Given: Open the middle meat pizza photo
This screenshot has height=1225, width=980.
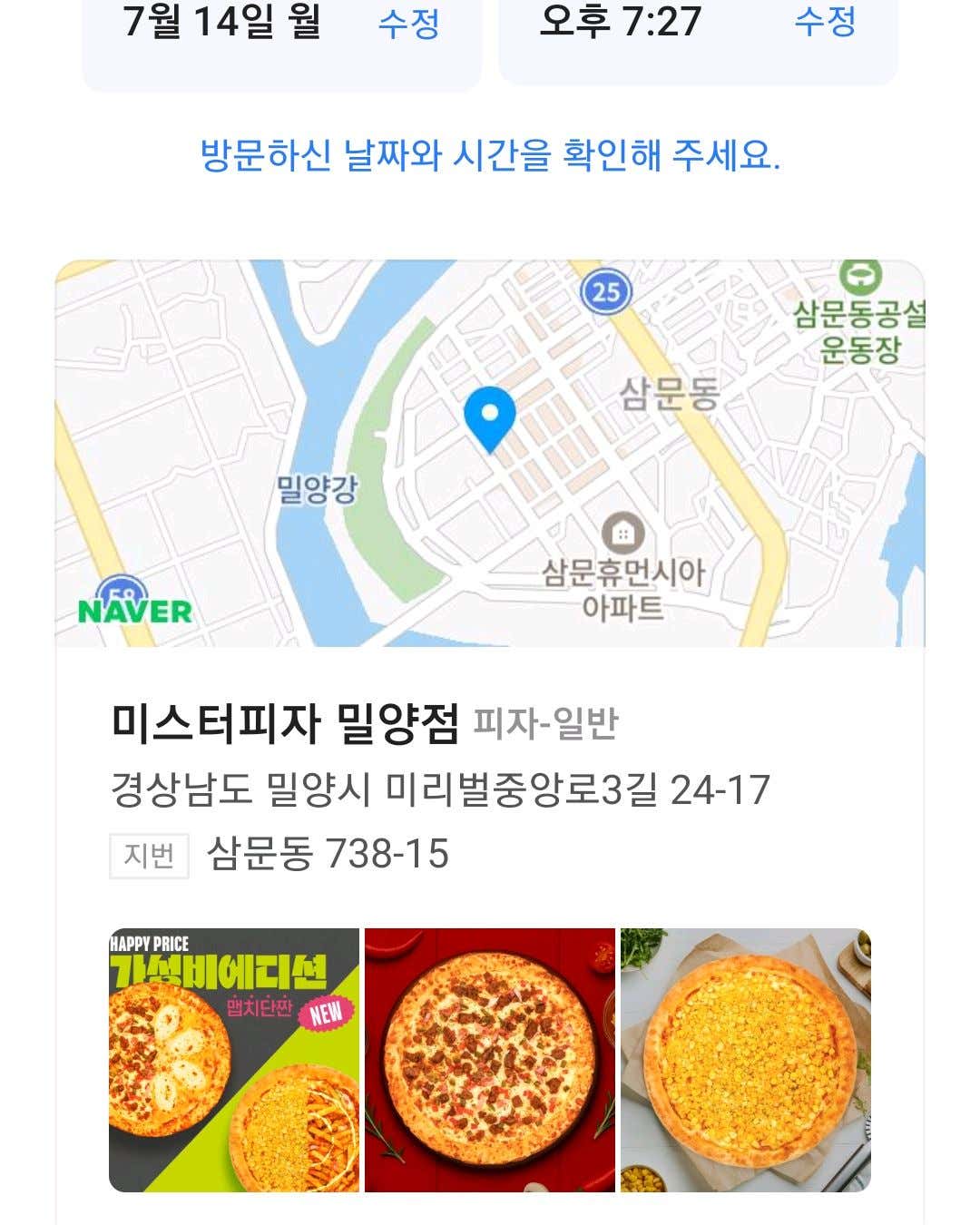Looking at the screenshot, I should coord(490,1062).
